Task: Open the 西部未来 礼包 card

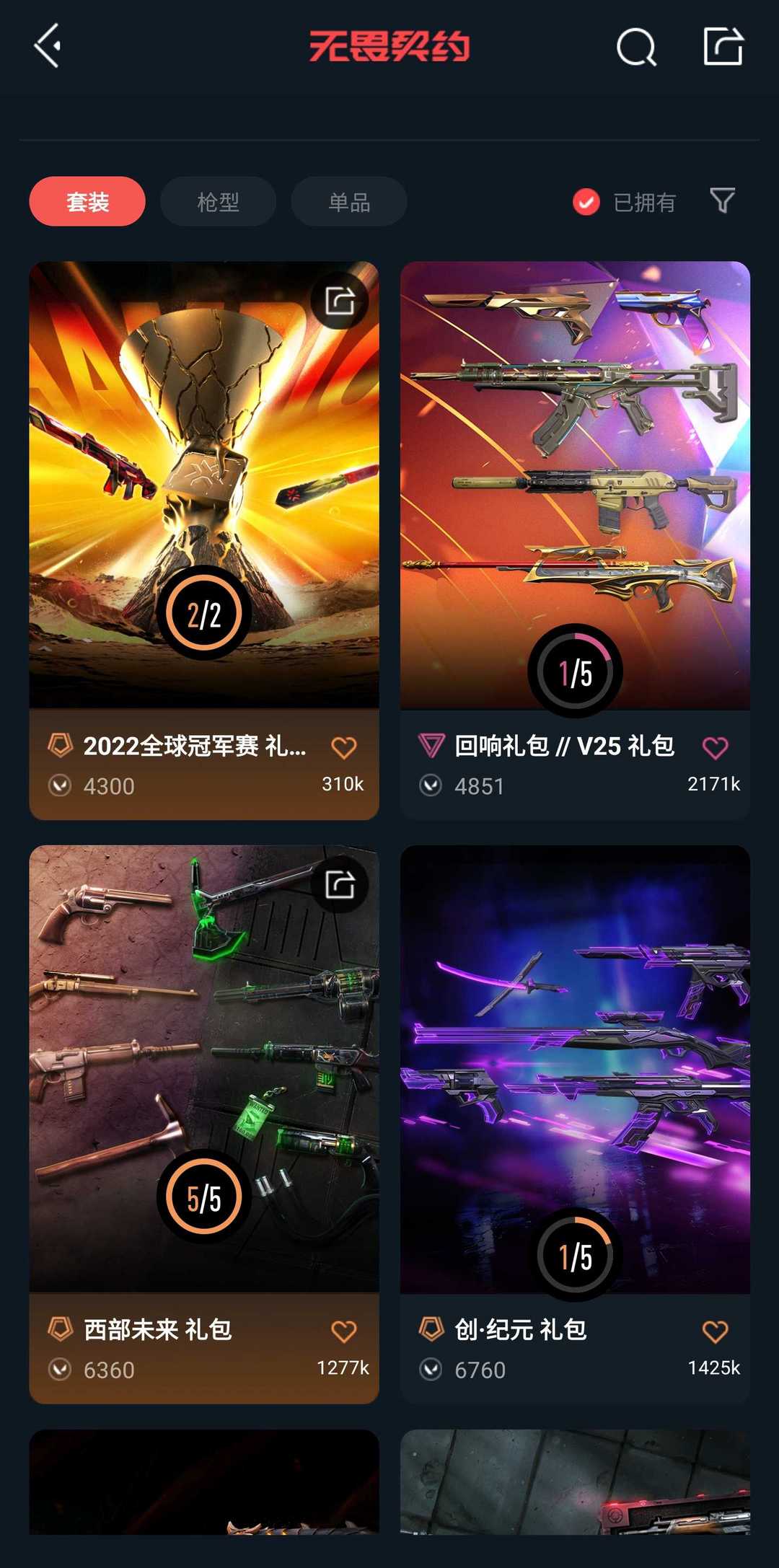Action: coord(204,1124)
